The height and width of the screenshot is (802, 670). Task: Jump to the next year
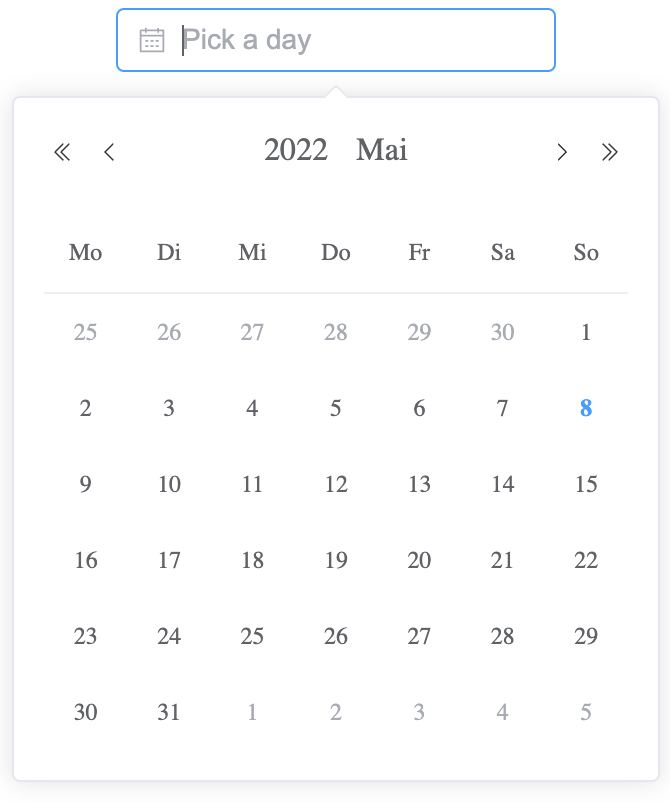click(610, 152)
